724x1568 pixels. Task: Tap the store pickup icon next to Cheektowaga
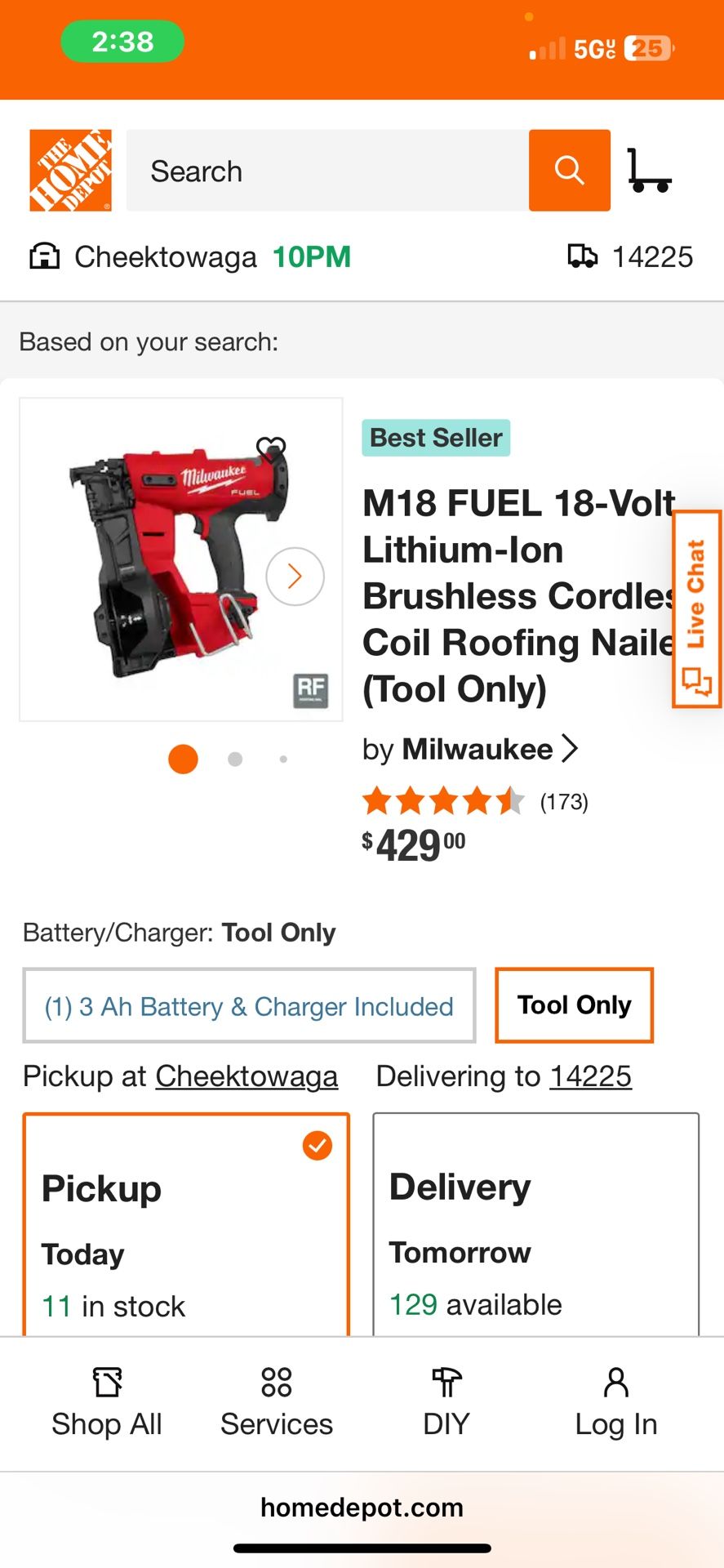45,256
